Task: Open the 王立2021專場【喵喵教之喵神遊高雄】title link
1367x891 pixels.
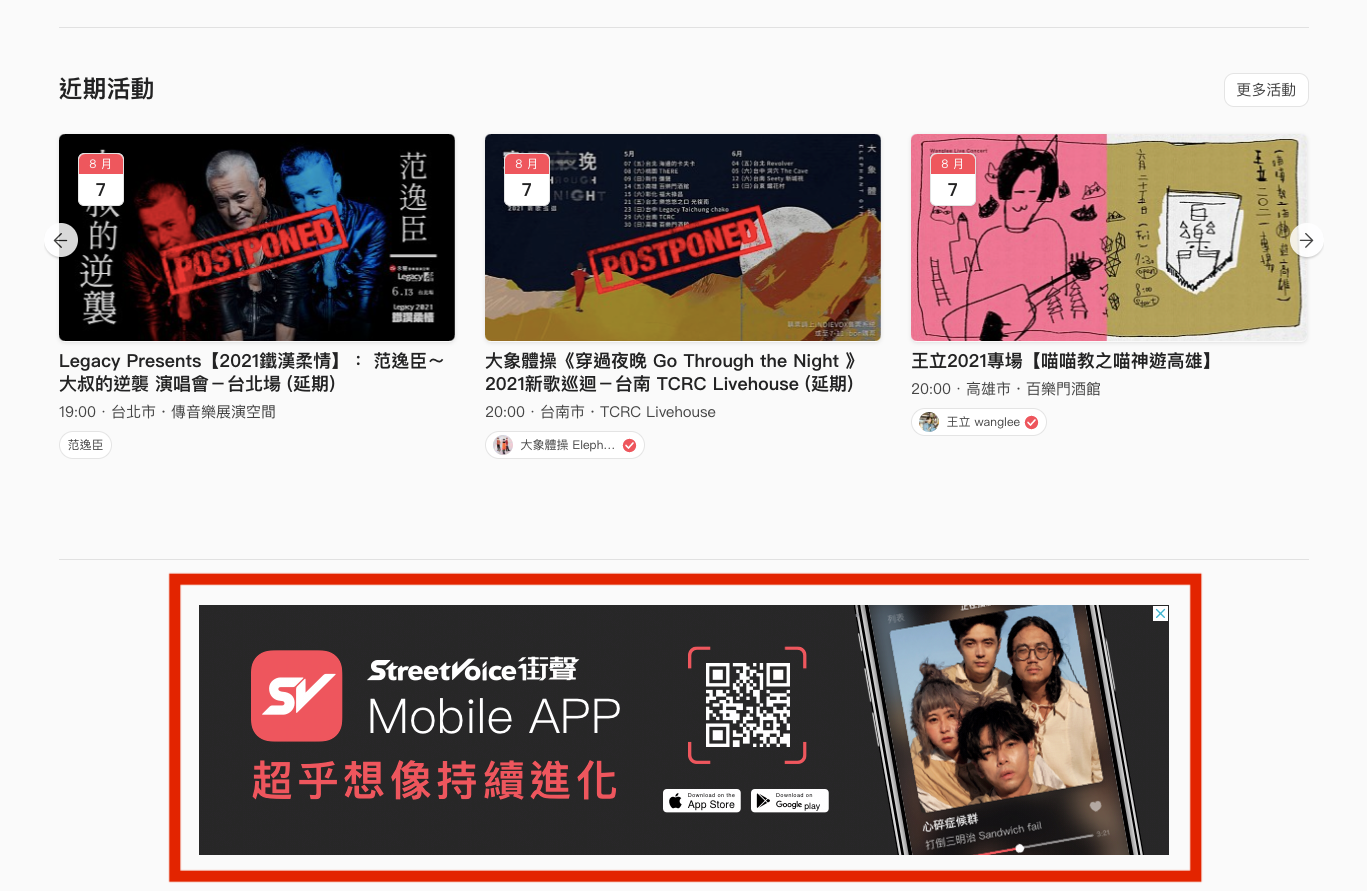Action: [1061, 361]
